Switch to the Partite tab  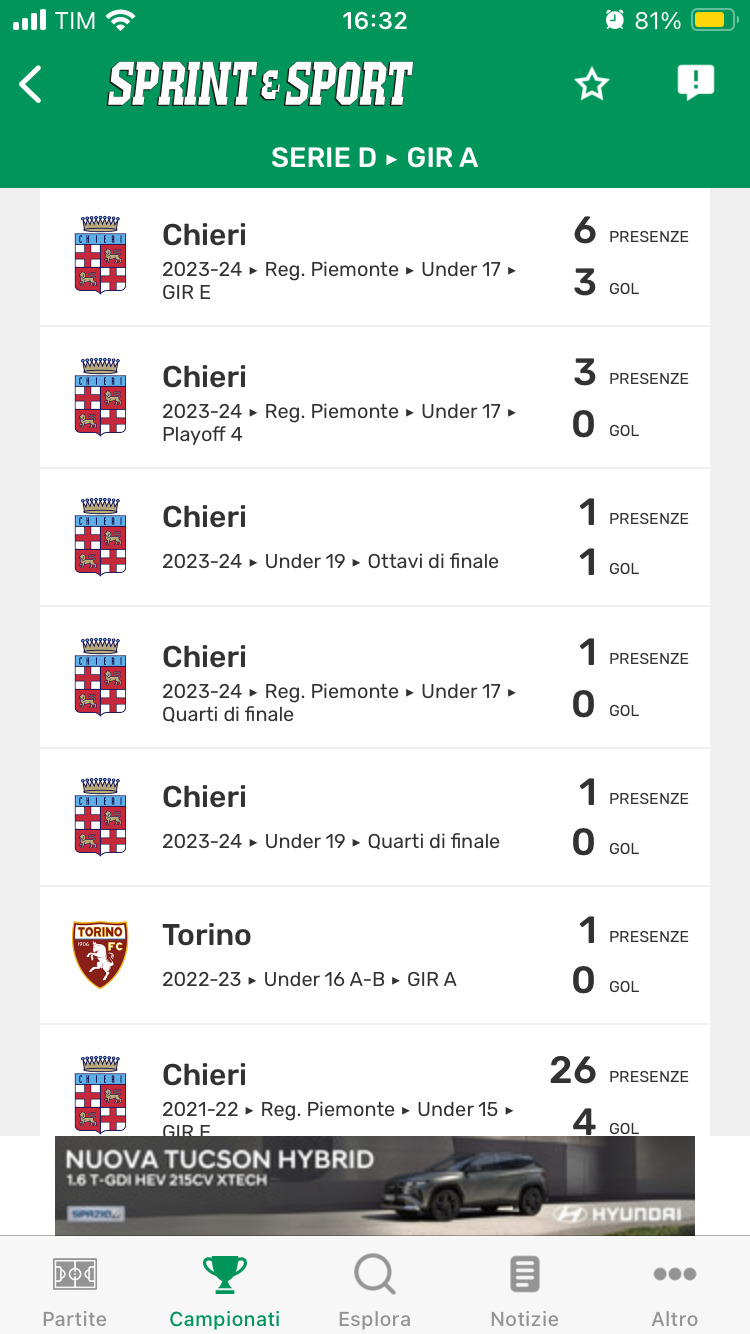tap(75, 1290)
